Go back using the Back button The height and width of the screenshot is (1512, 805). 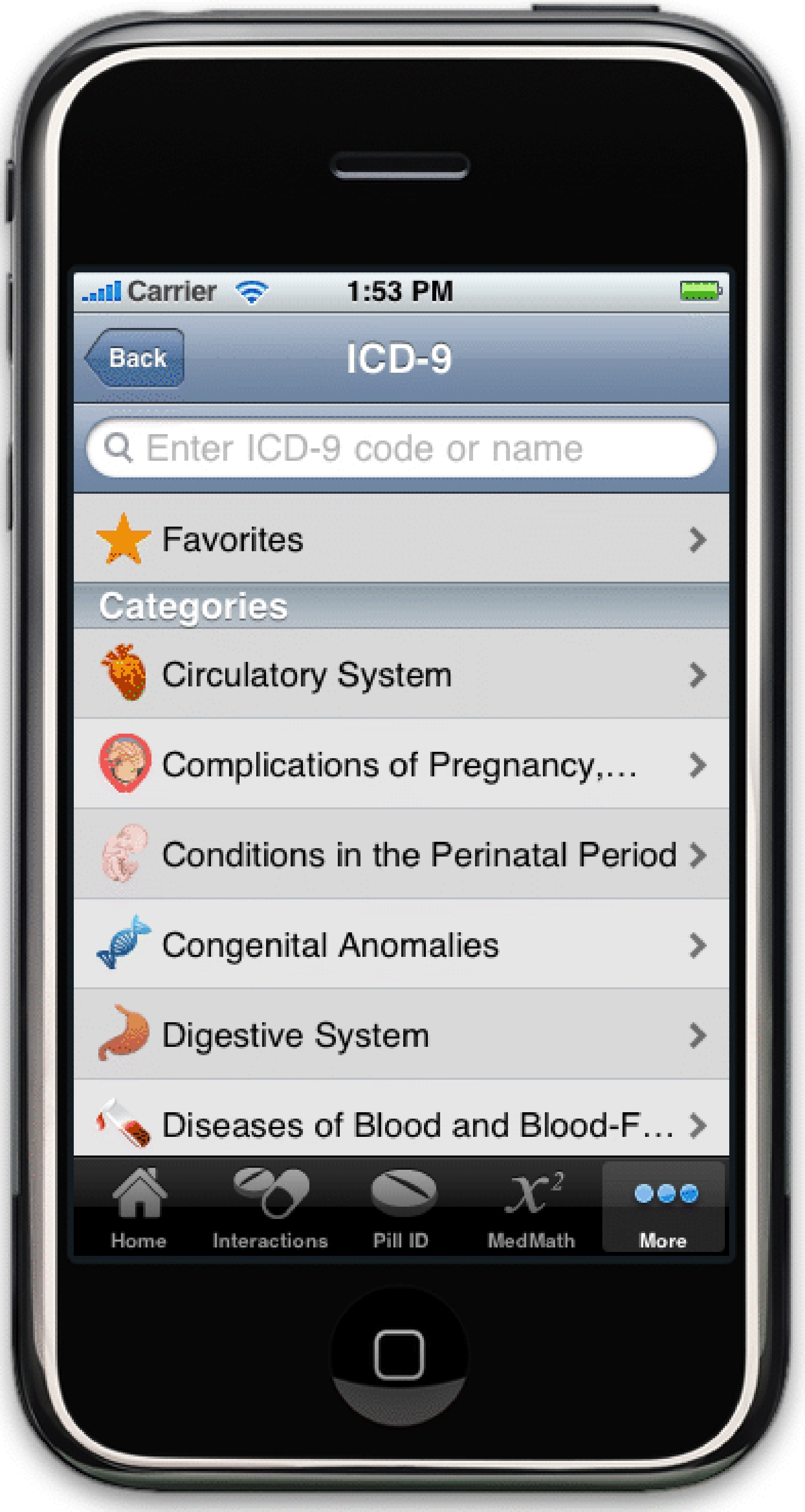(x=136, y=358)
